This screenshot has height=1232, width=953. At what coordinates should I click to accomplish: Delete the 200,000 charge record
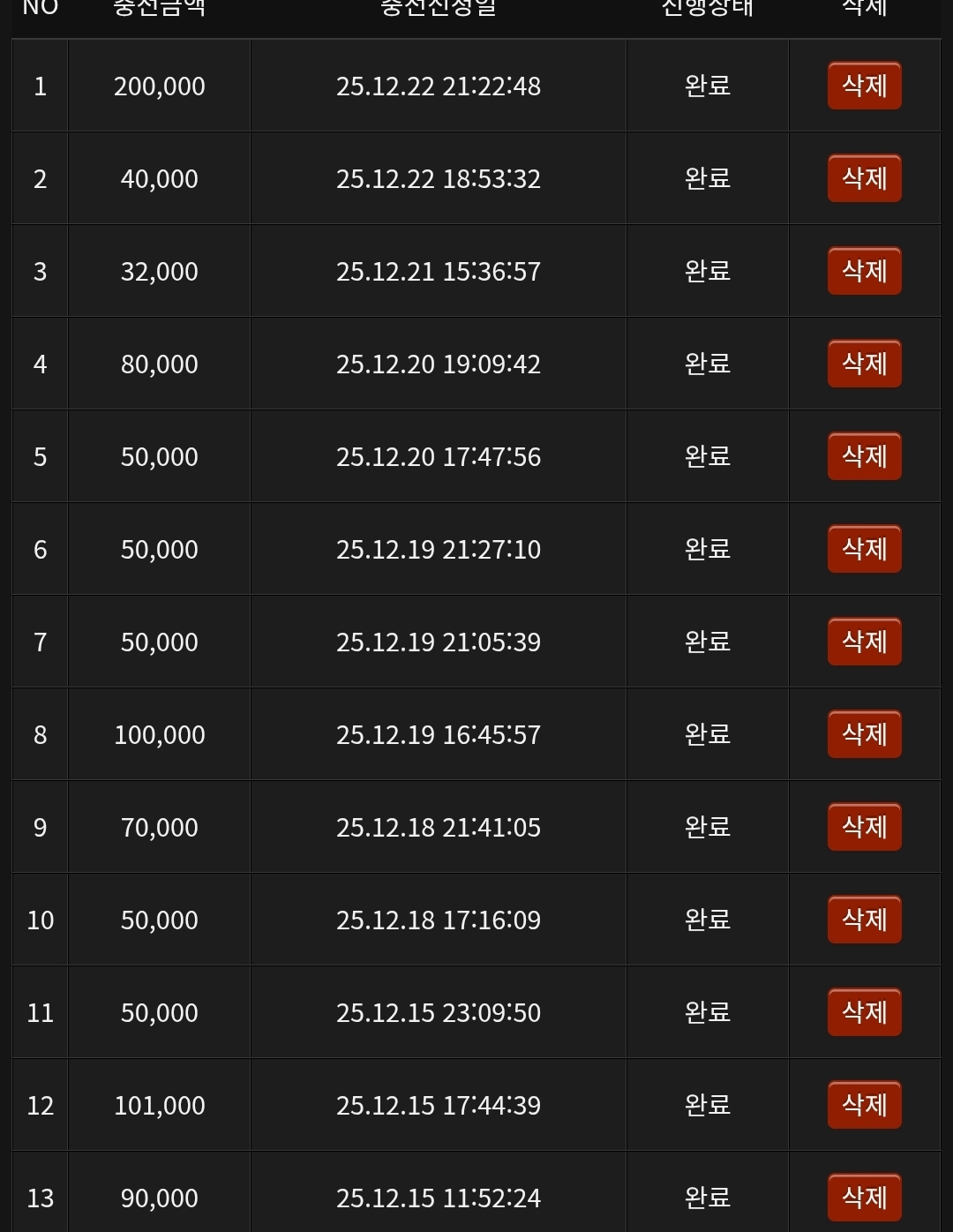tap(864, 86)
